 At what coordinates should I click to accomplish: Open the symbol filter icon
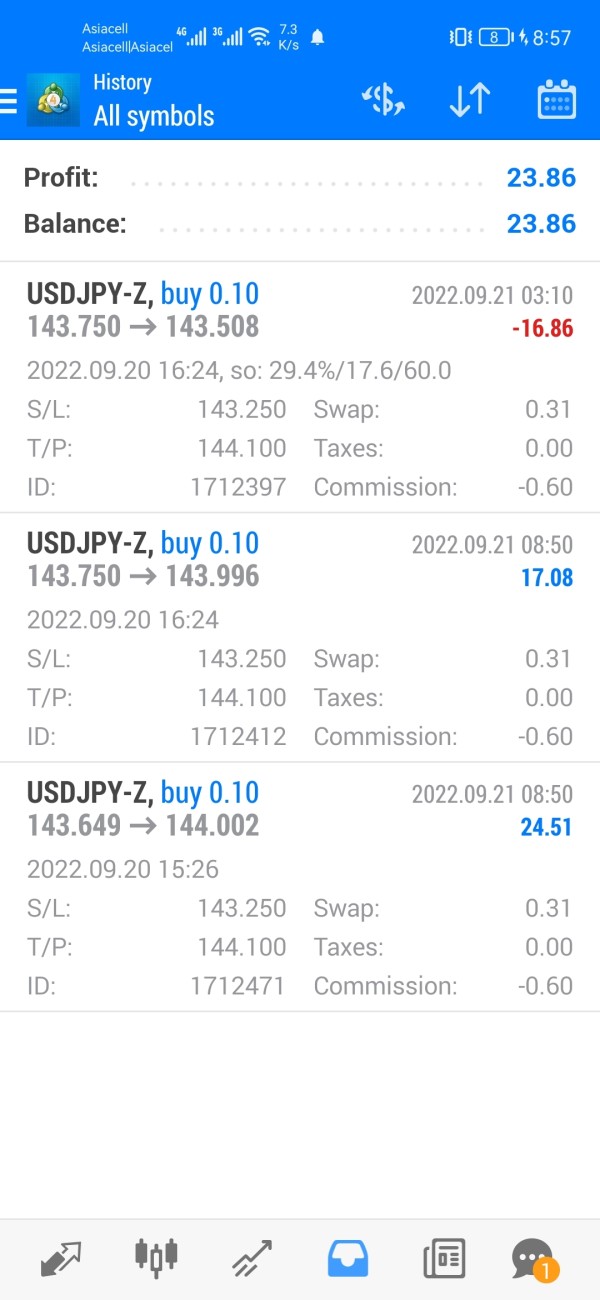point(382,100)
